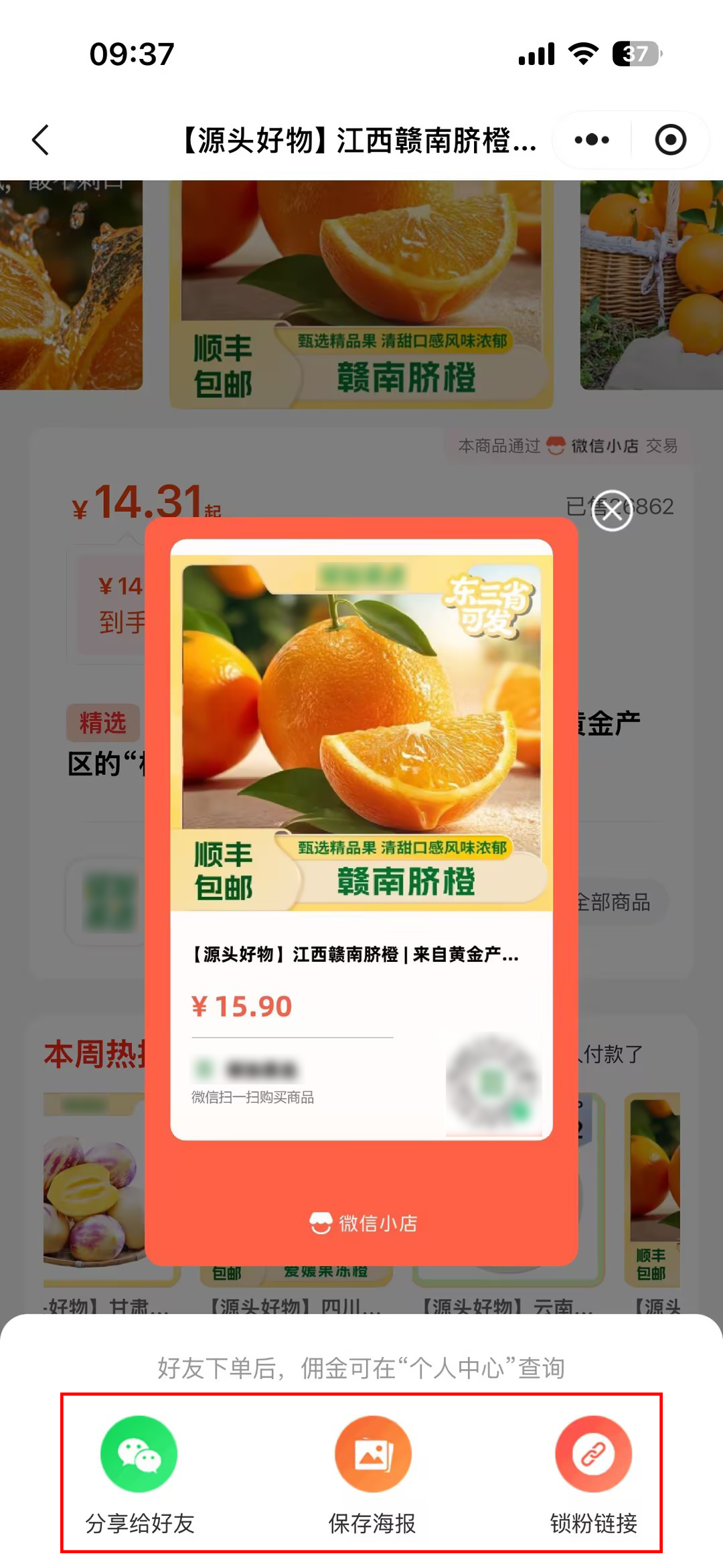
Task: Go back using the top-left arrow
Action: point(41,140)
